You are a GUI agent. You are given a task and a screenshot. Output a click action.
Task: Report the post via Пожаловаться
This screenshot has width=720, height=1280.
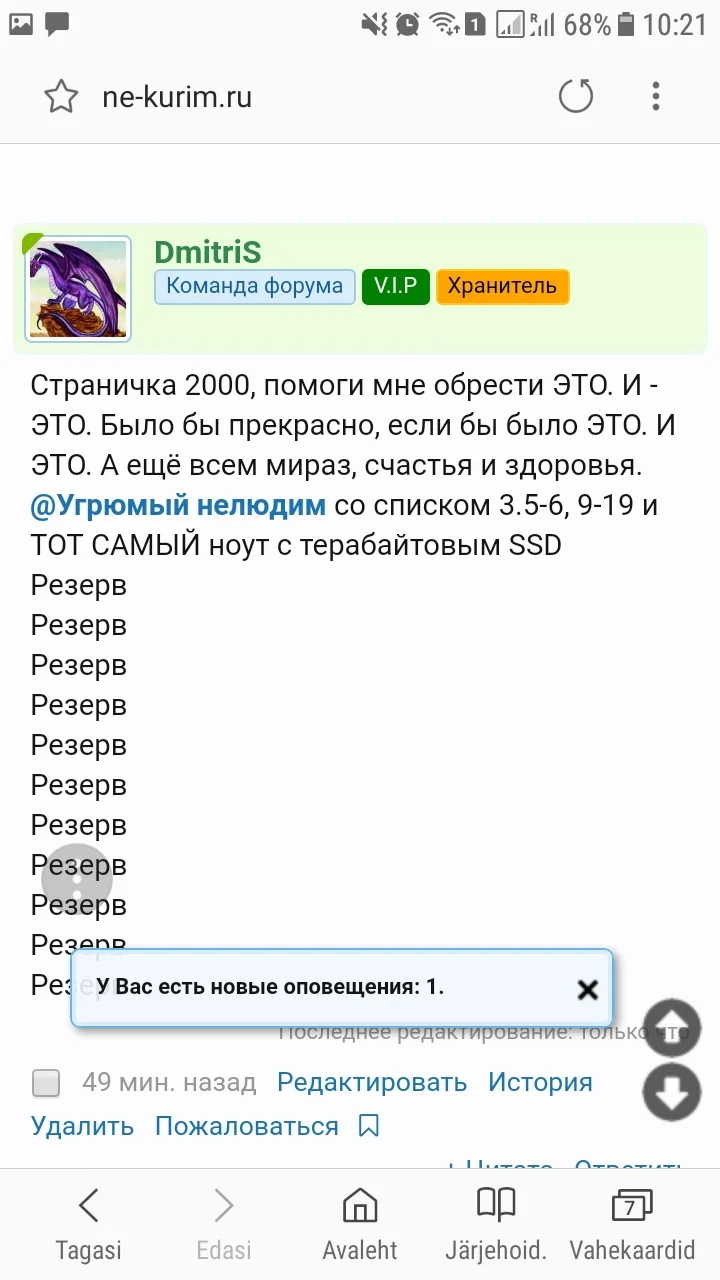[245, 1125]
